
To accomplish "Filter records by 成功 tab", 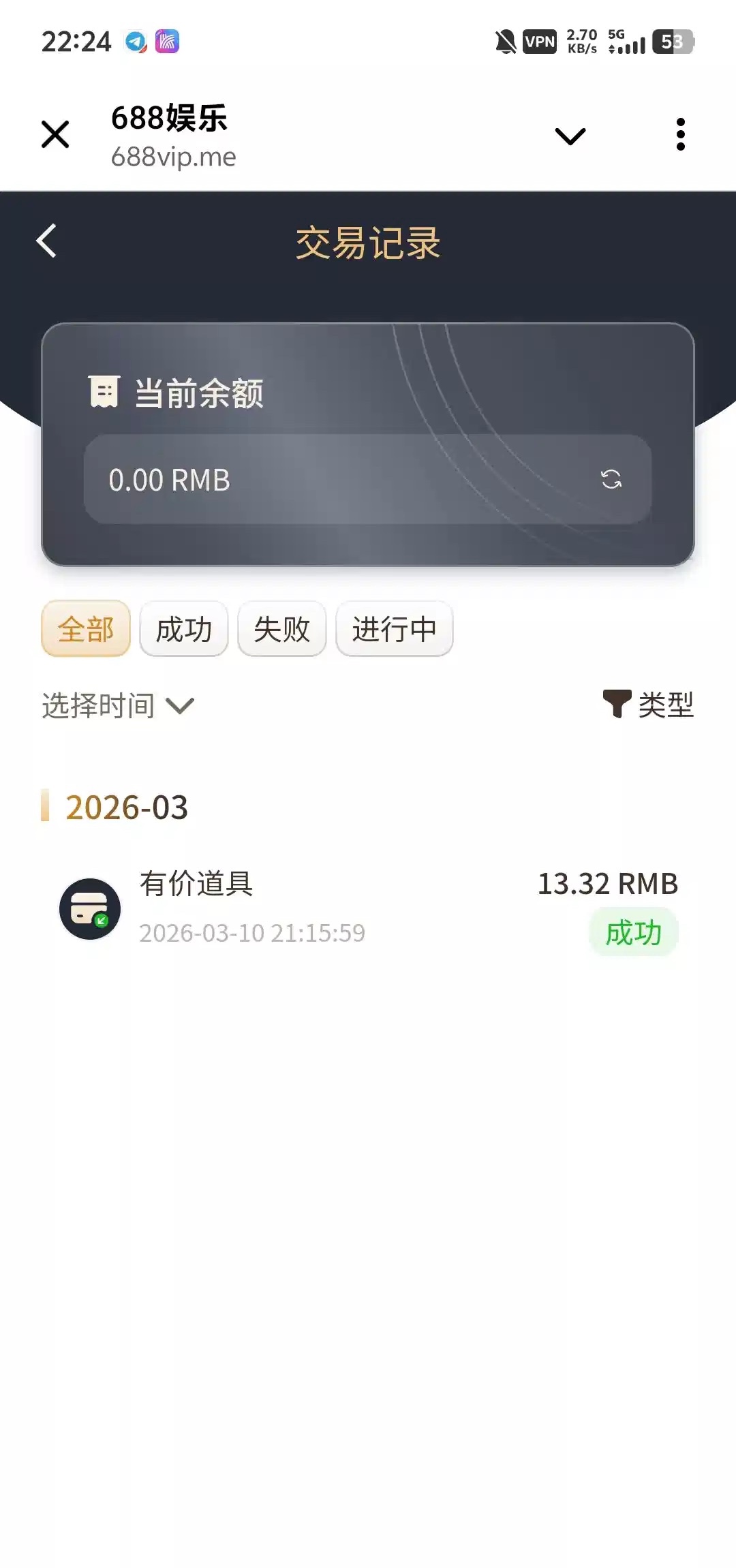I will [x=184, y=628].
